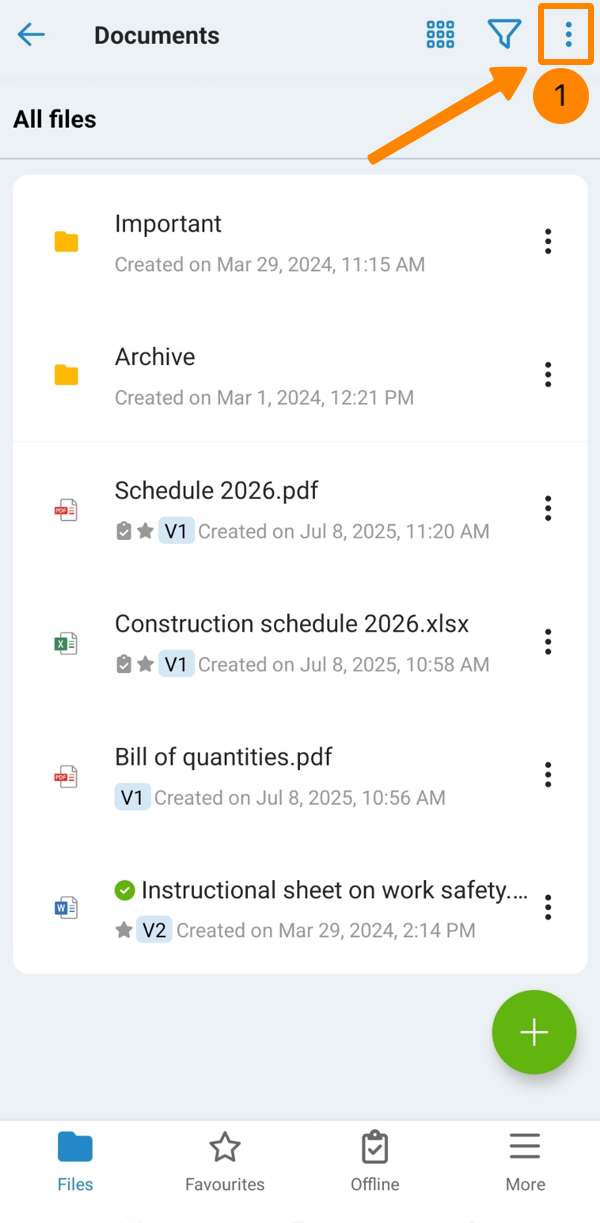Image resolution: width=600 pixels, height=1223 pixels.
Task: Add a new file or folder
Action: pyautogui.click(x=534, y=1032)
